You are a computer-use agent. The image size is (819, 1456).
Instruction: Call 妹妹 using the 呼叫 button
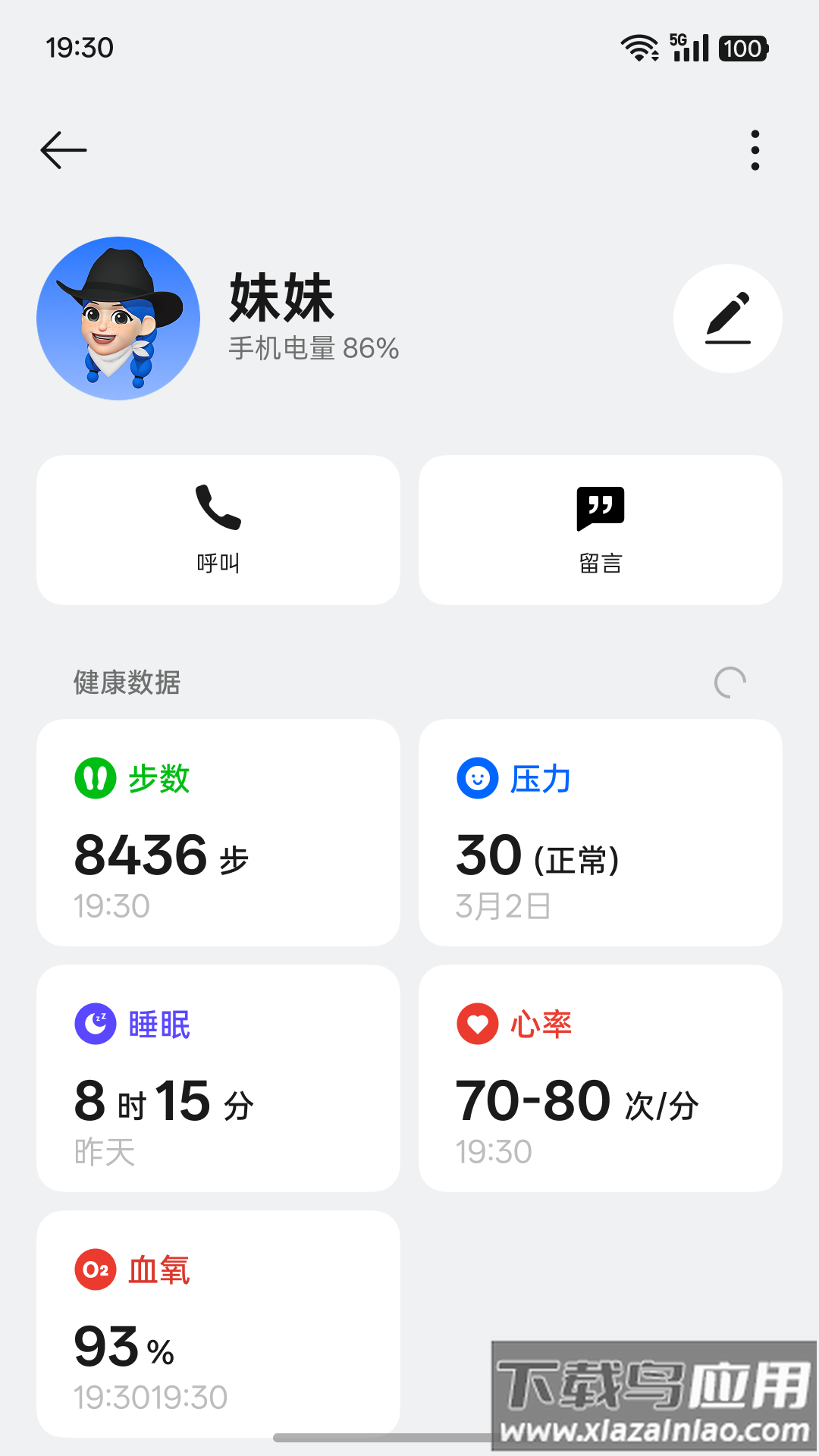click(x=218, y=529)
